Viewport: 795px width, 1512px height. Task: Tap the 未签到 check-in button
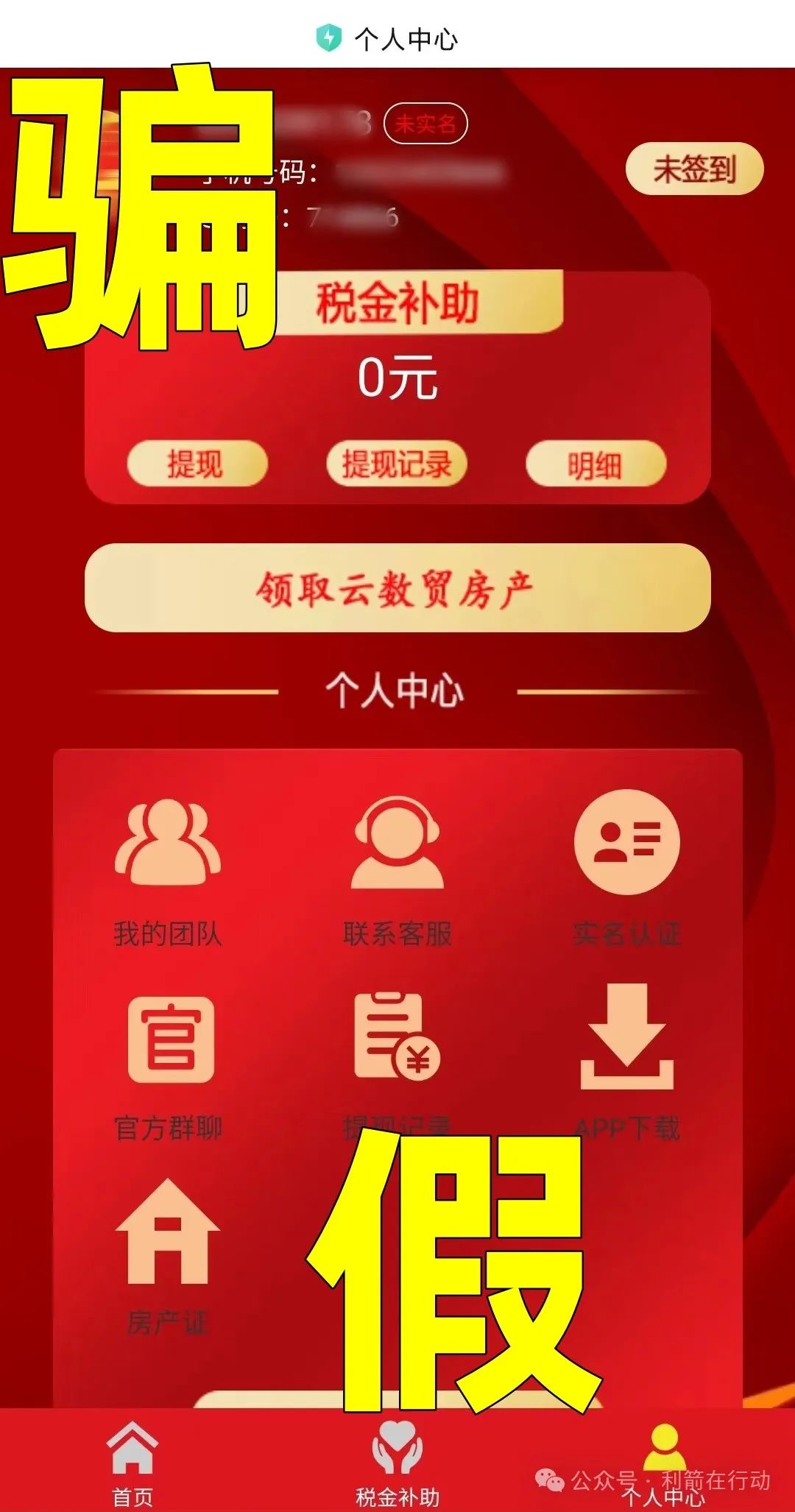click(x=694, y=170)
